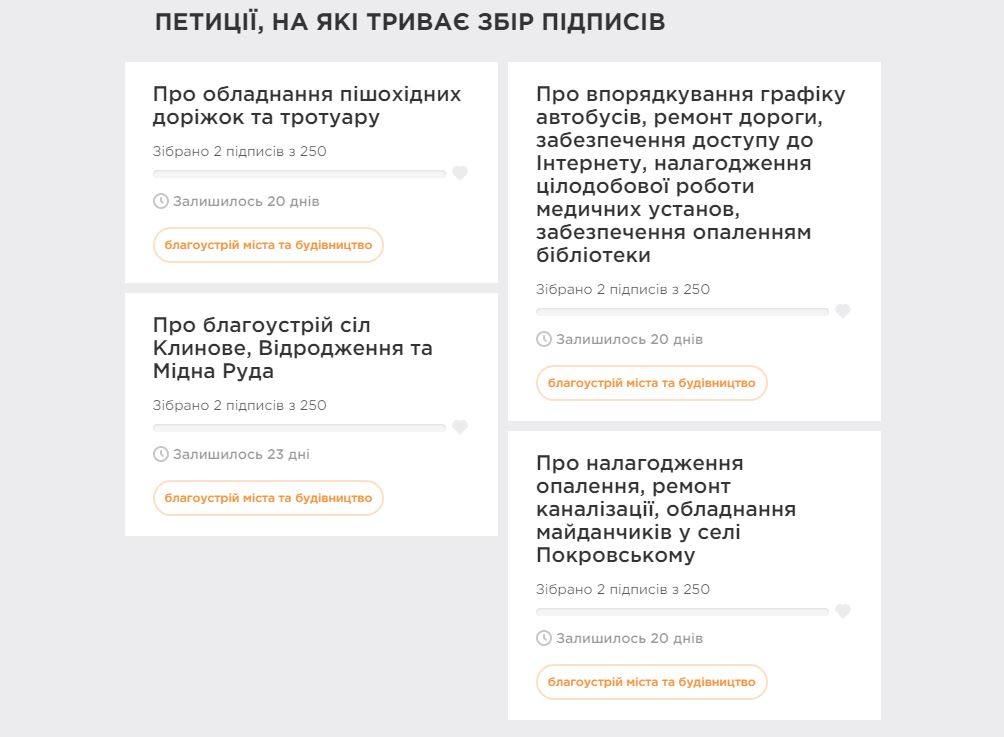Favorite the «Про налагодження опалення» petition
This screenshot has height=737, width=1004.
pyautogui.click(x=843, y=611)
